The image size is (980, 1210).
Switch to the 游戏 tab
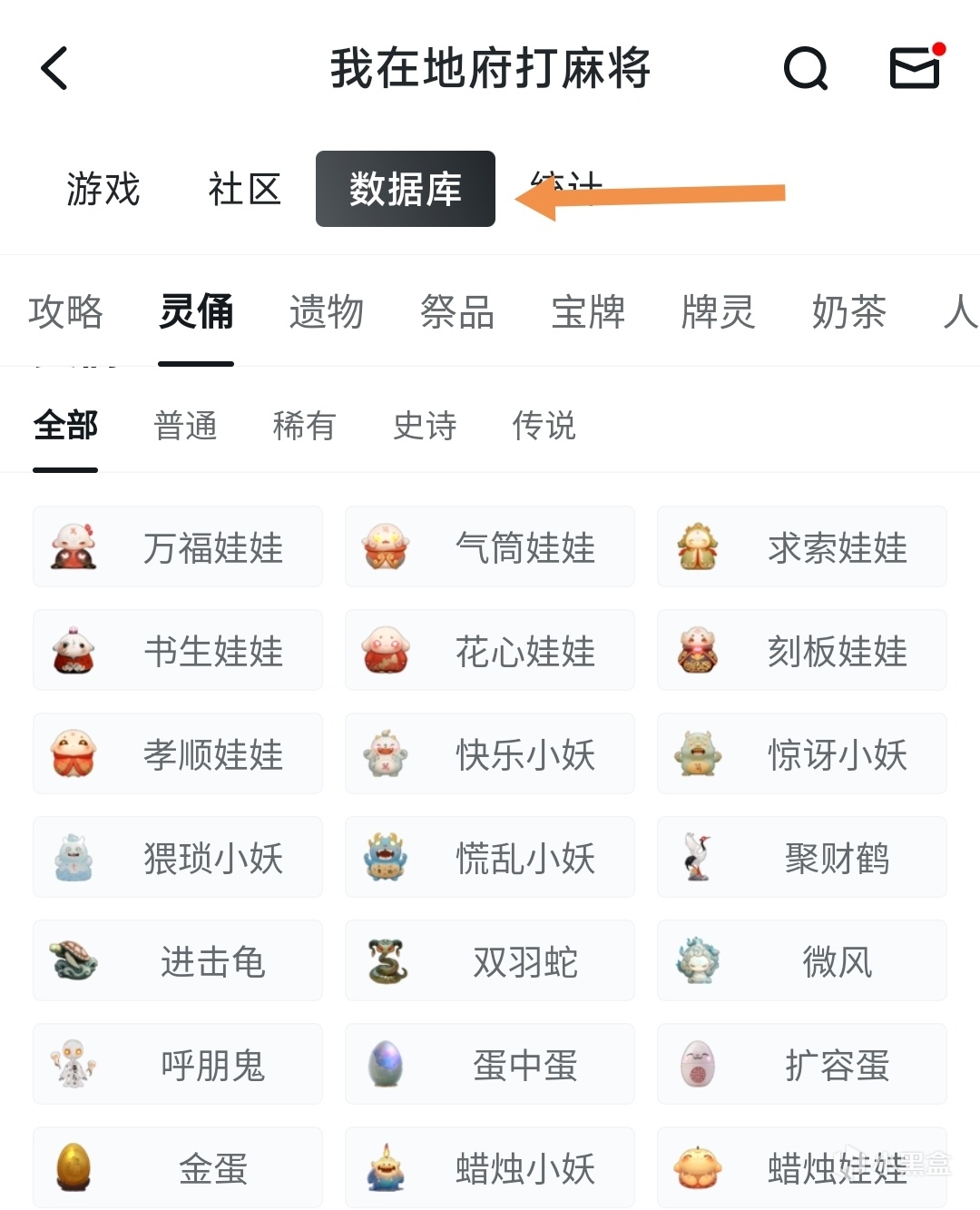(103, 190)
